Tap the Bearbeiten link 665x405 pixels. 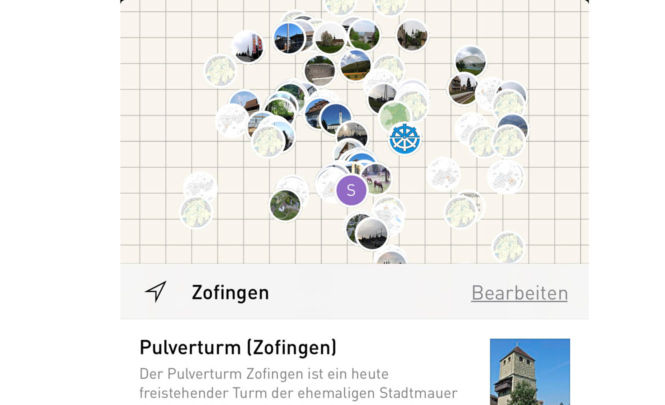pyautogui.click(x=519, y=293)
